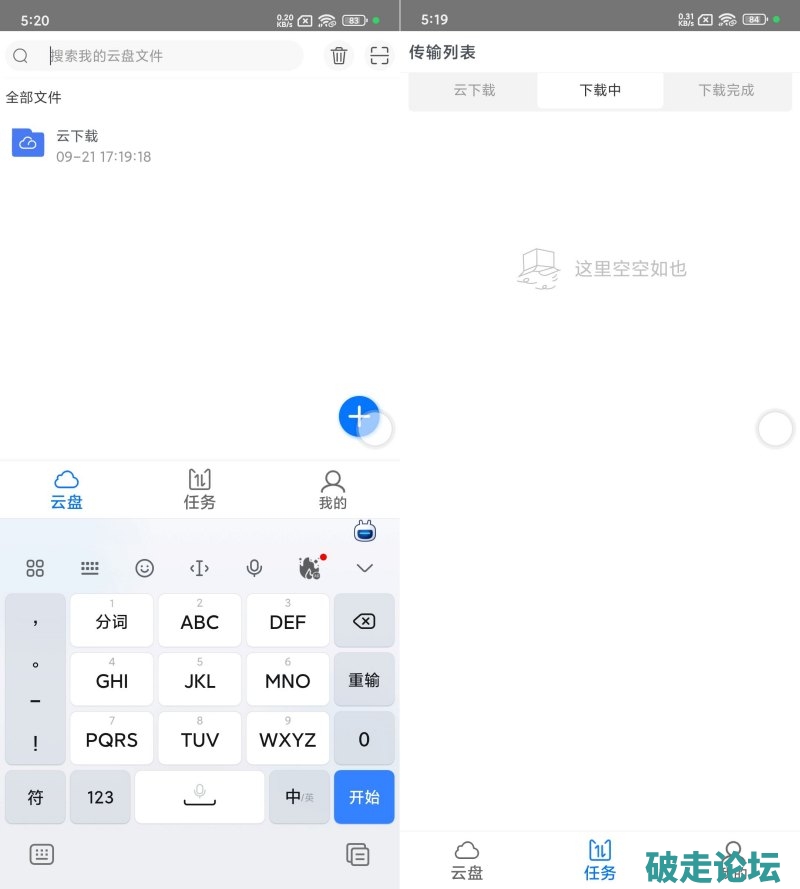The image size is (800, 889).
Task: Switch to the 下载完成 tab
Action: [x=726, y=90]
